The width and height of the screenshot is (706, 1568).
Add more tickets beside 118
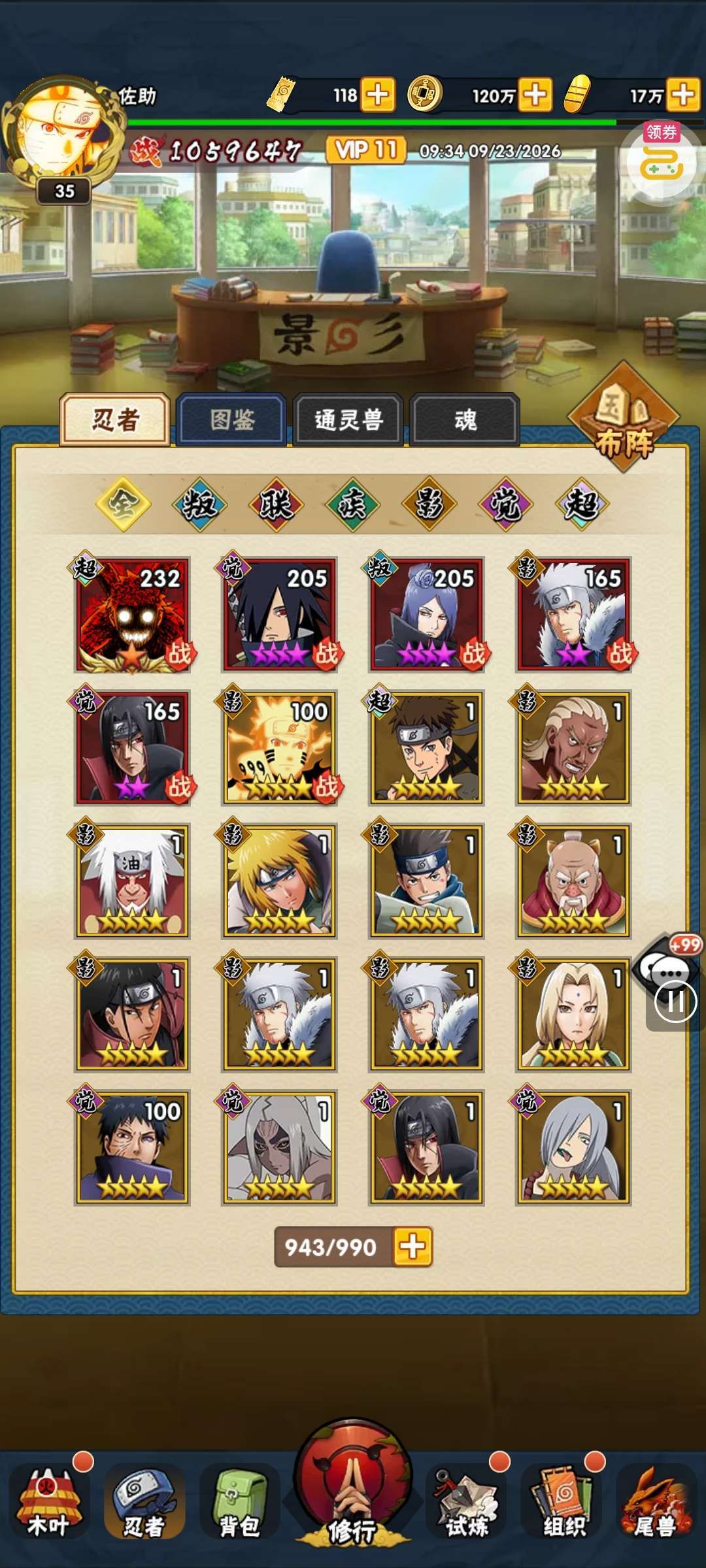pyautogui.click(x=377, y=95)
